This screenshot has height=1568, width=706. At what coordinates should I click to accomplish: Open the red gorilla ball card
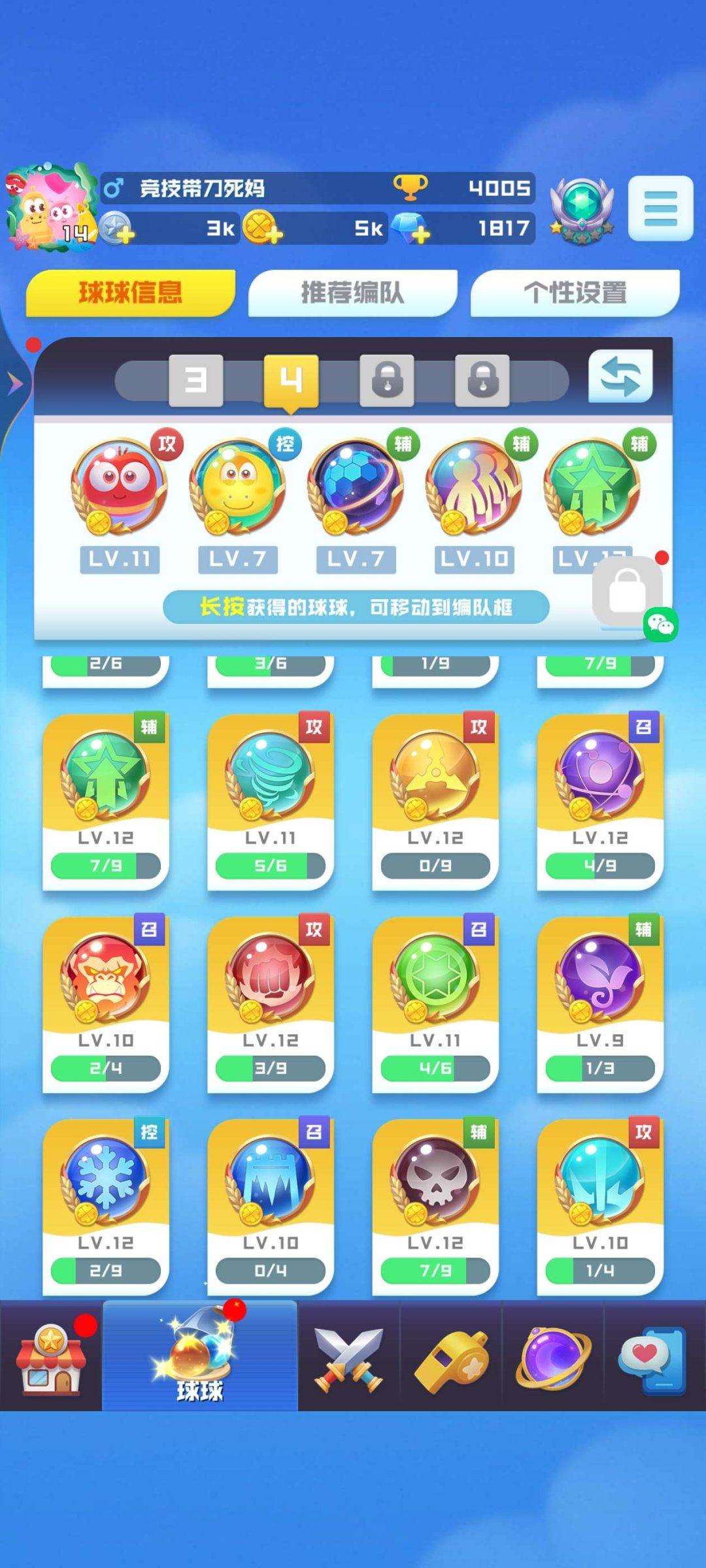tap(105, 1004)
